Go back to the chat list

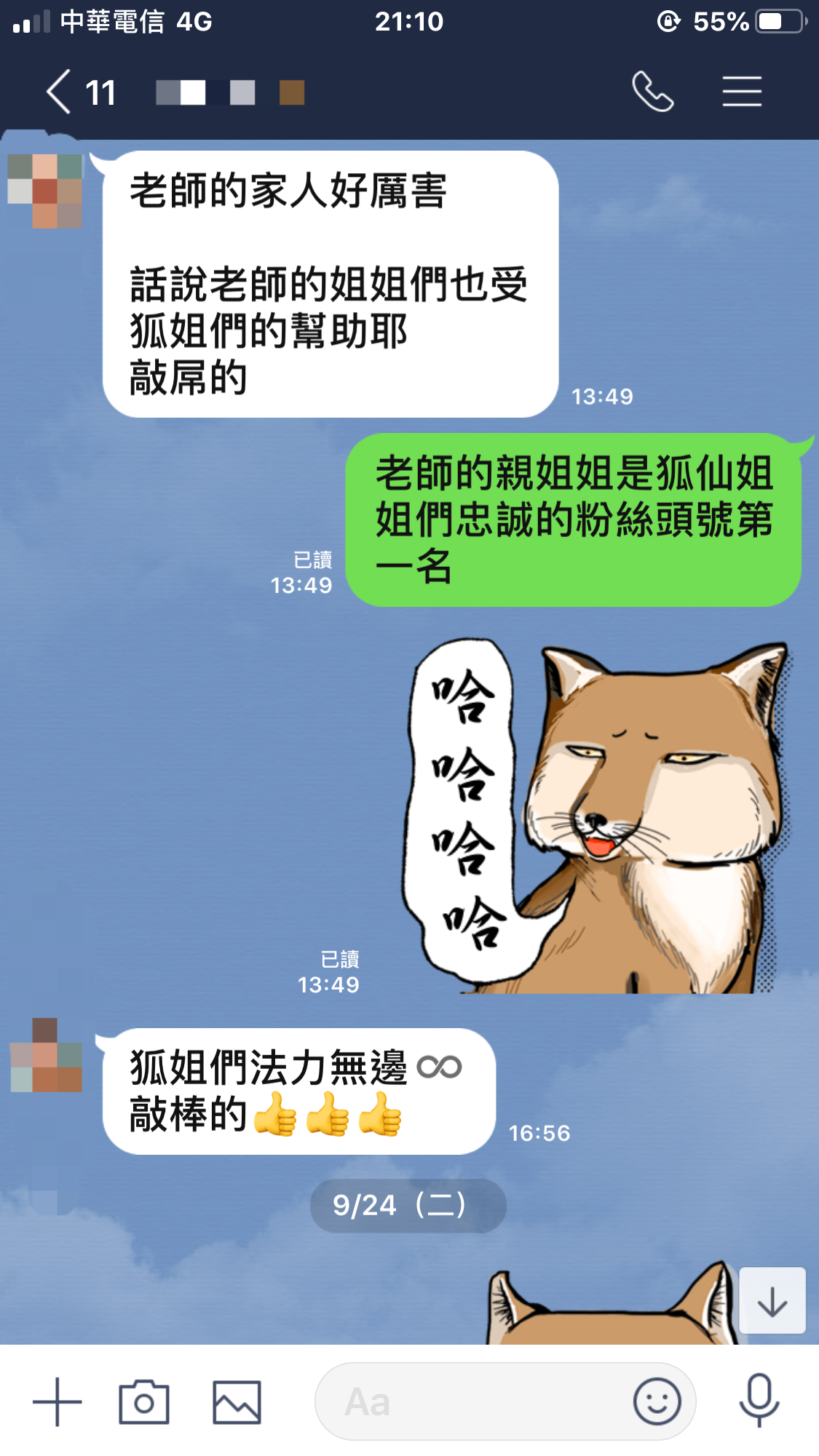(x=60, y=92)
